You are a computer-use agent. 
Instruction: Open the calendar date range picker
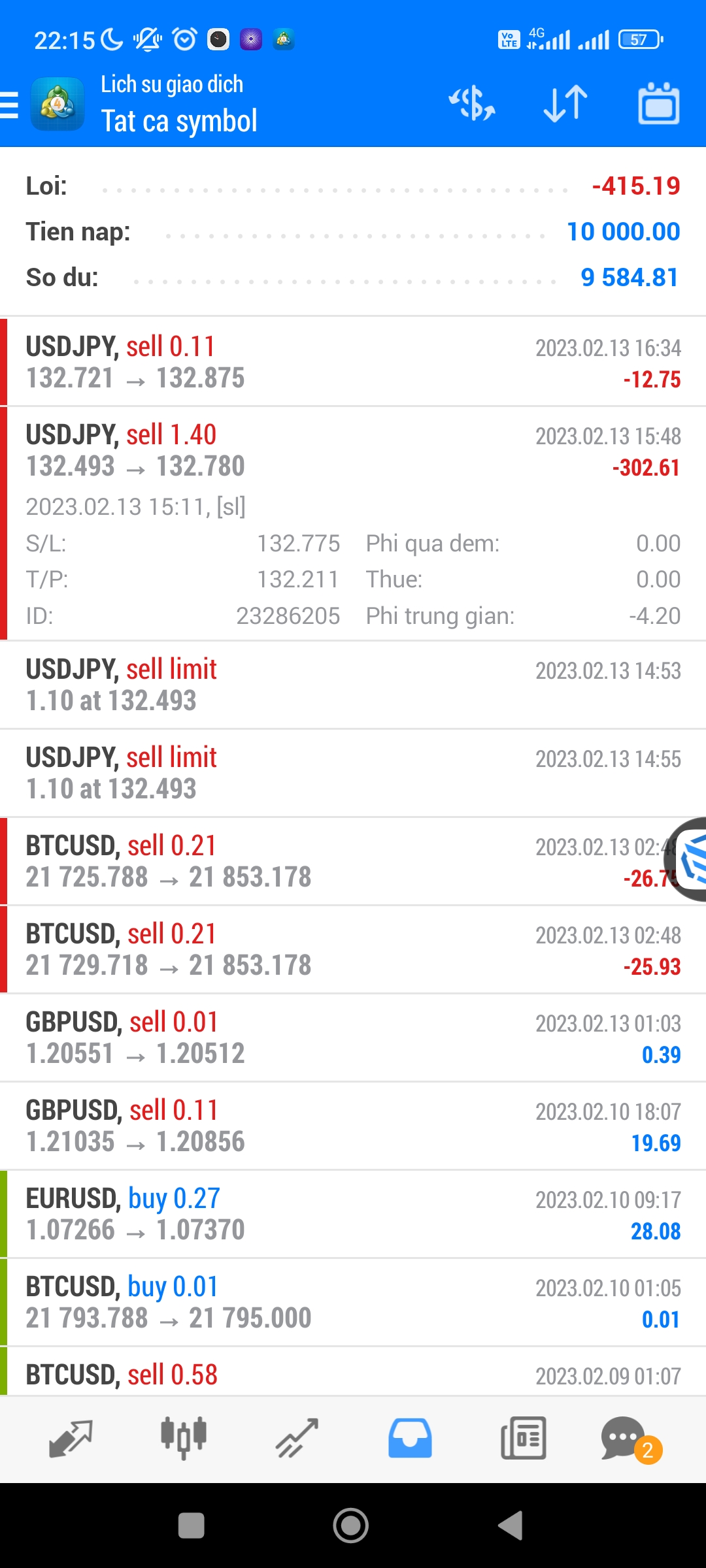[658, 104]
